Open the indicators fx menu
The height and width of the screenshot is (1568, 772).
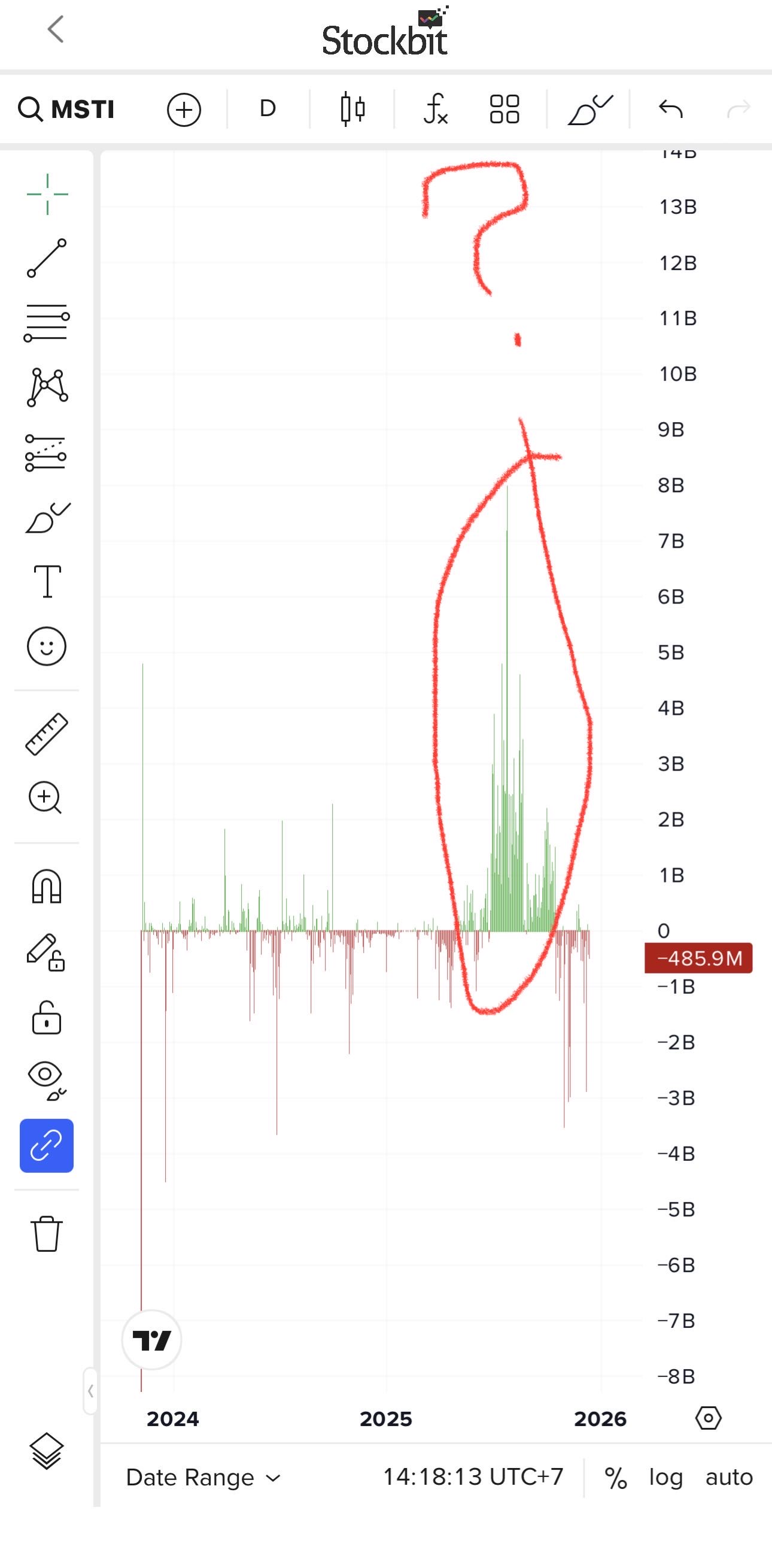(436, 110)
